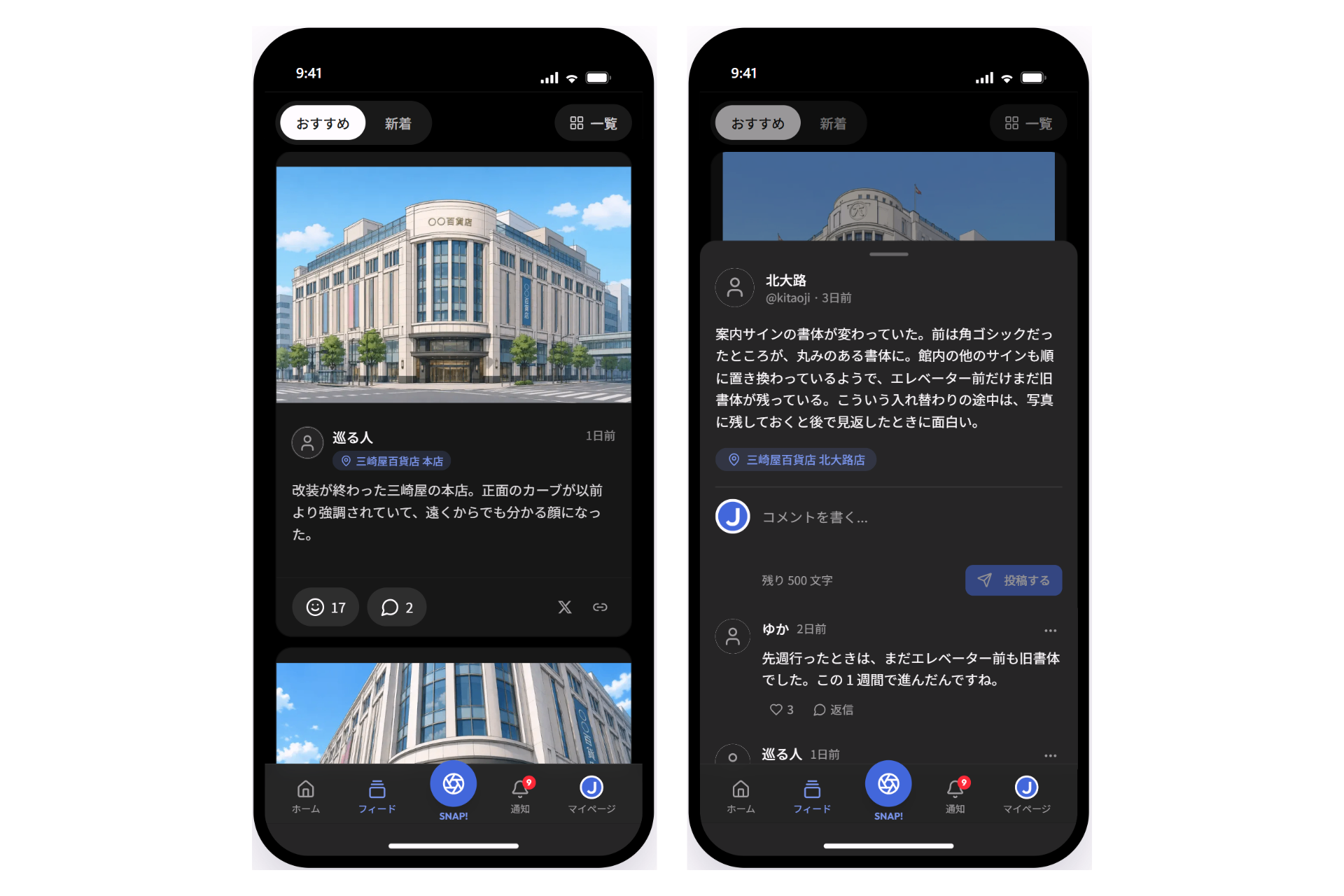The width and height of the screenshot is (1344, 896).
Task: Submit the comment with 投稿する
Action: (x=1014, y=580)
